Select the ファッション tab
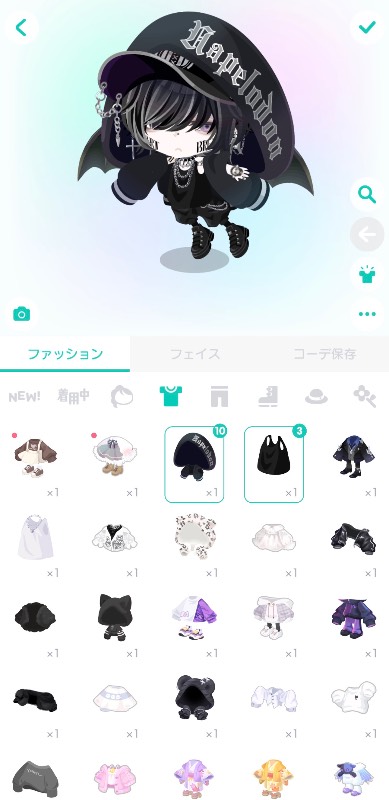 65,354
